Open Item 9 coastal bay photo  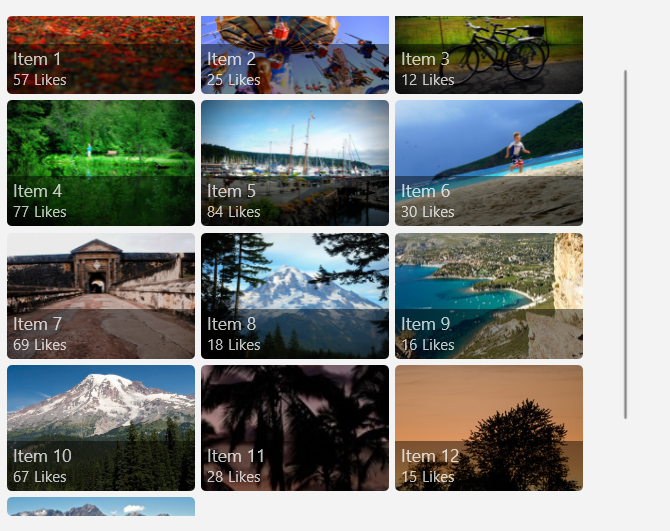[x=488, y=295]
